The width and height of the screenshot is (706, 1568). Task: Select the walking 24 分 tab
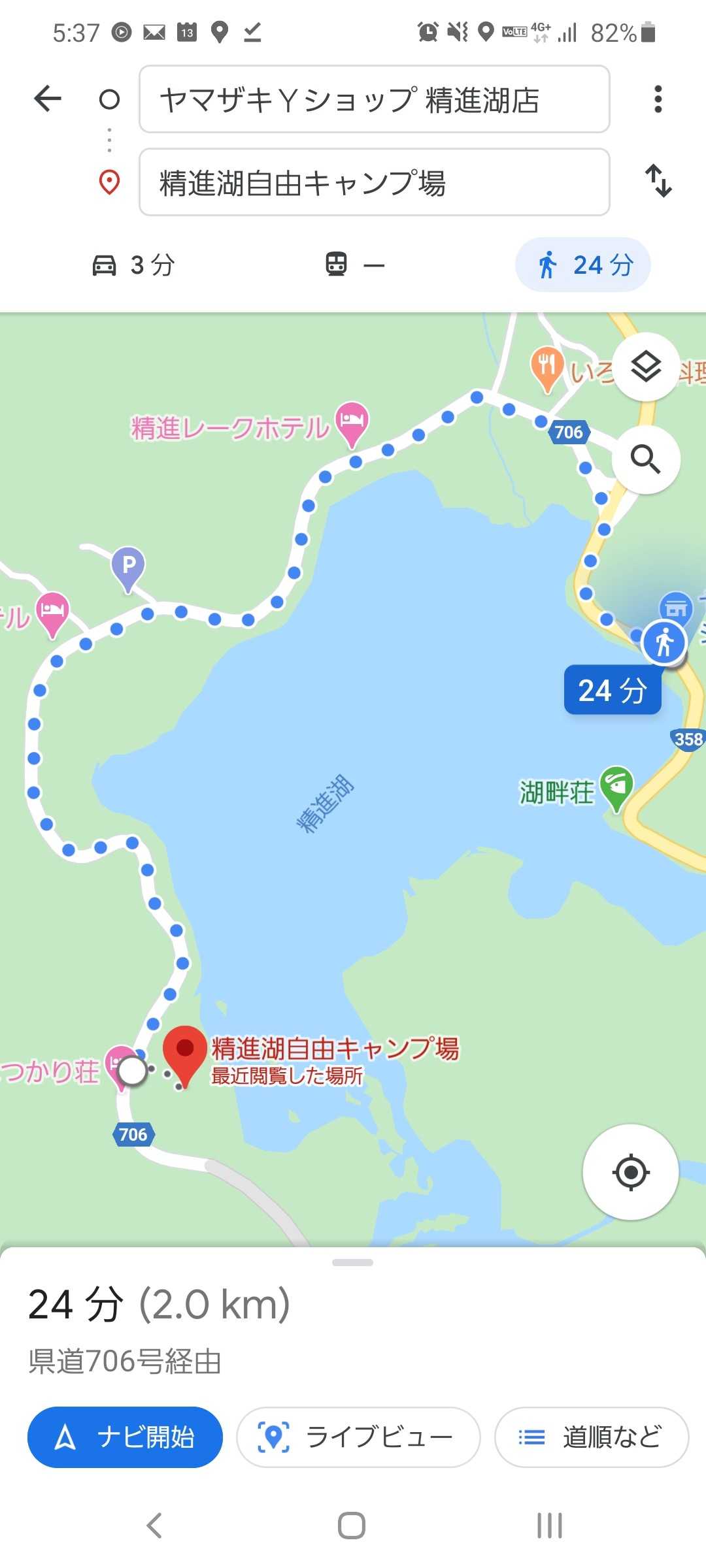click(x=584, y=265)
